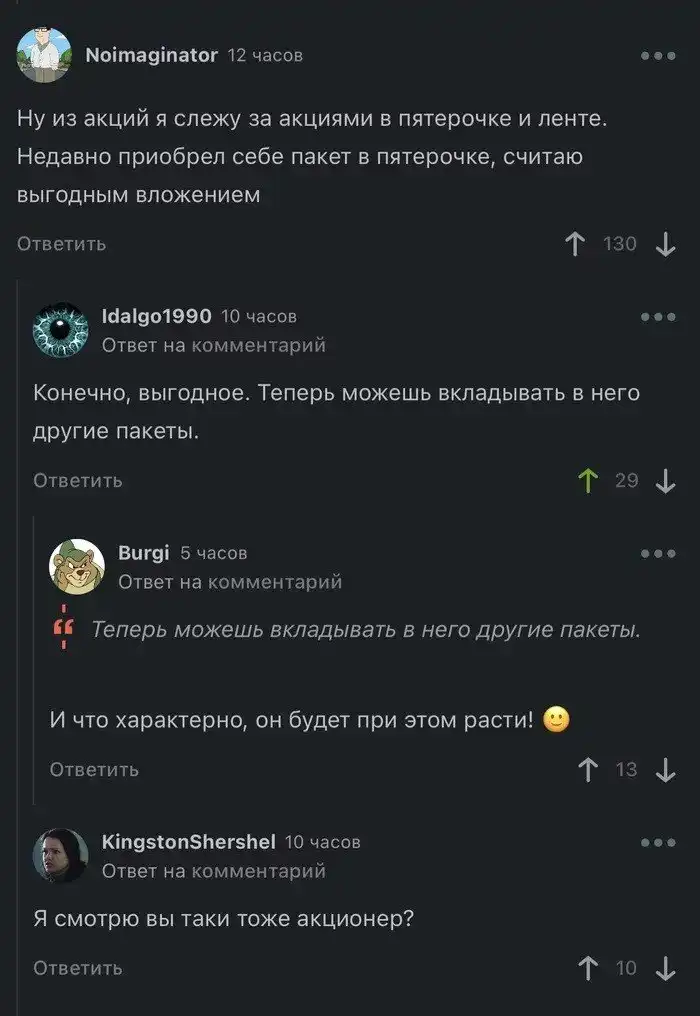This screenshot has height=1016, width=700.
Task: Upvote Burgi's comment
Action: coord(588,770)
